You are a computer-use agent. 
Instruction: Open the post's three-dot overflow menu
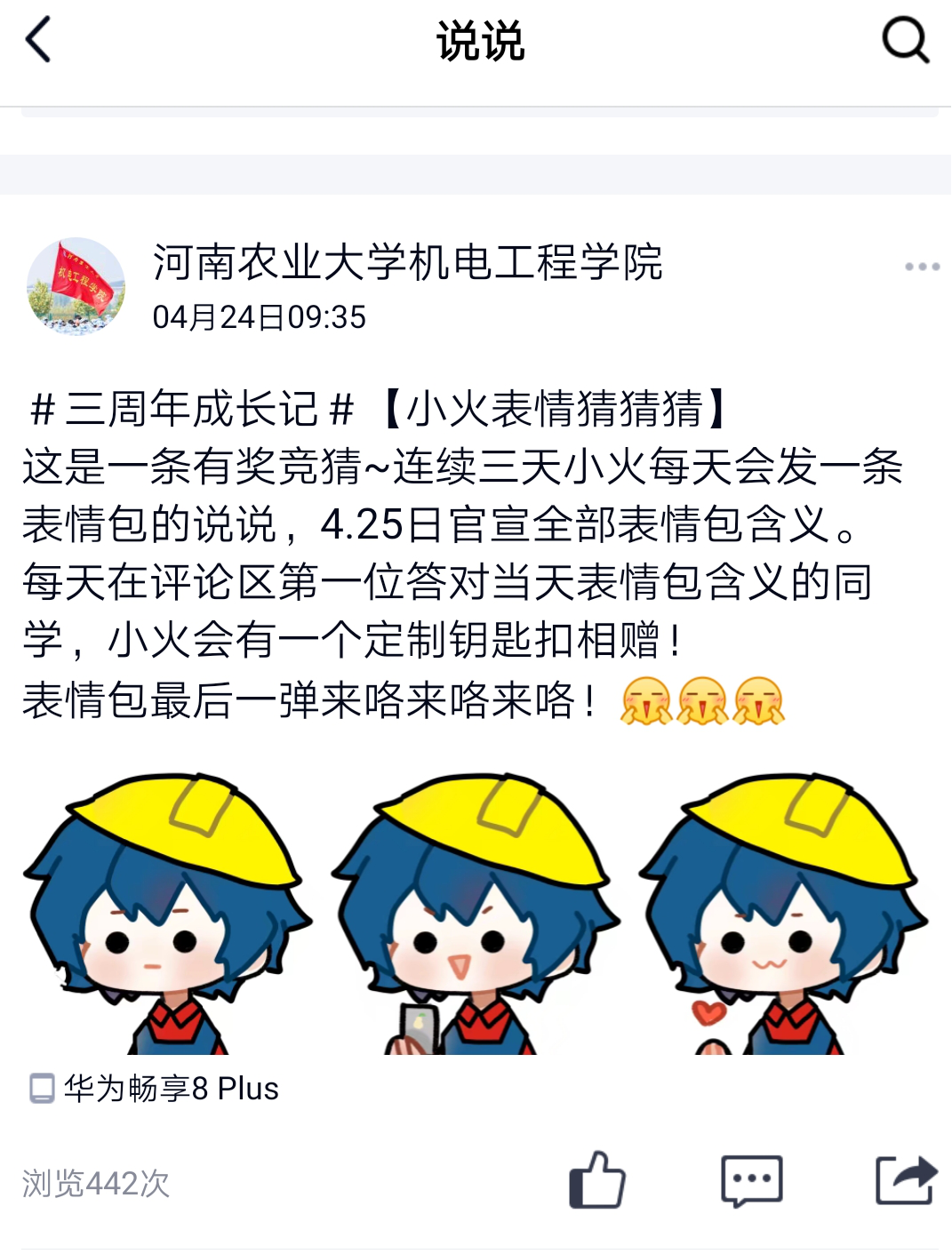point(922,267)
